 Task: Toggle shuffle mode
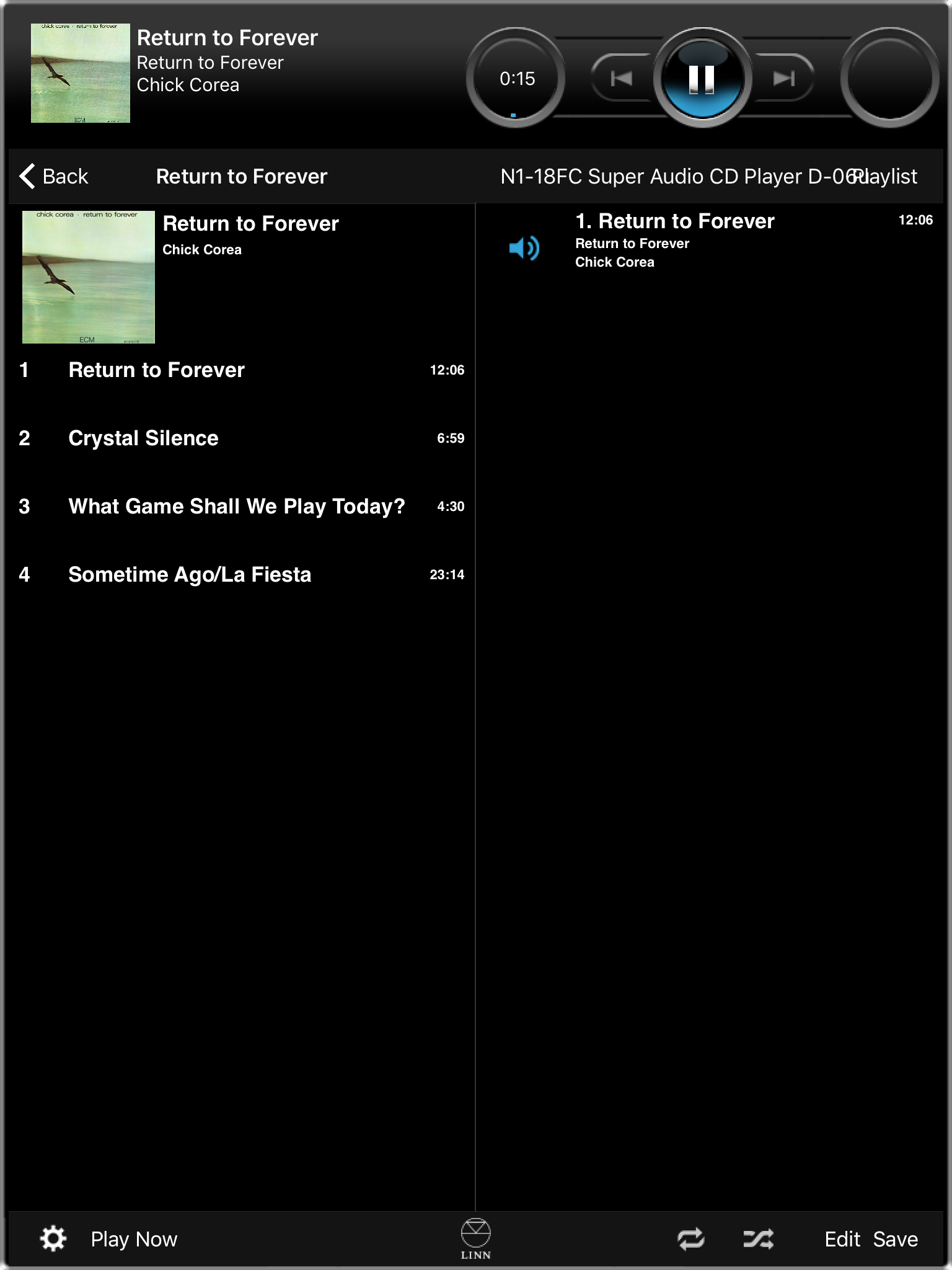click(758, 1239)
